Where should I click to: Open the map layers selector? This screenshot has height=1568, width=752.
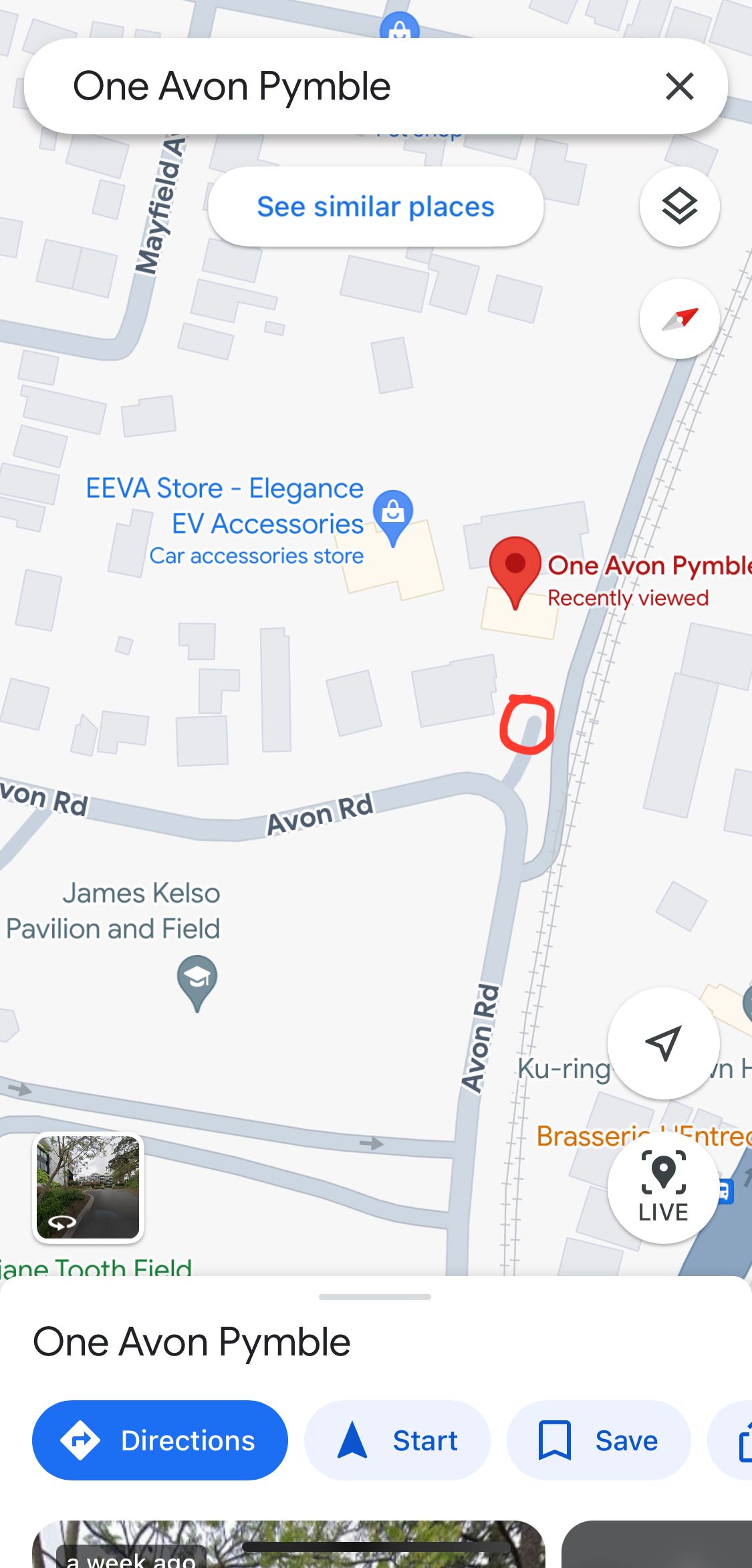(679, 207)
